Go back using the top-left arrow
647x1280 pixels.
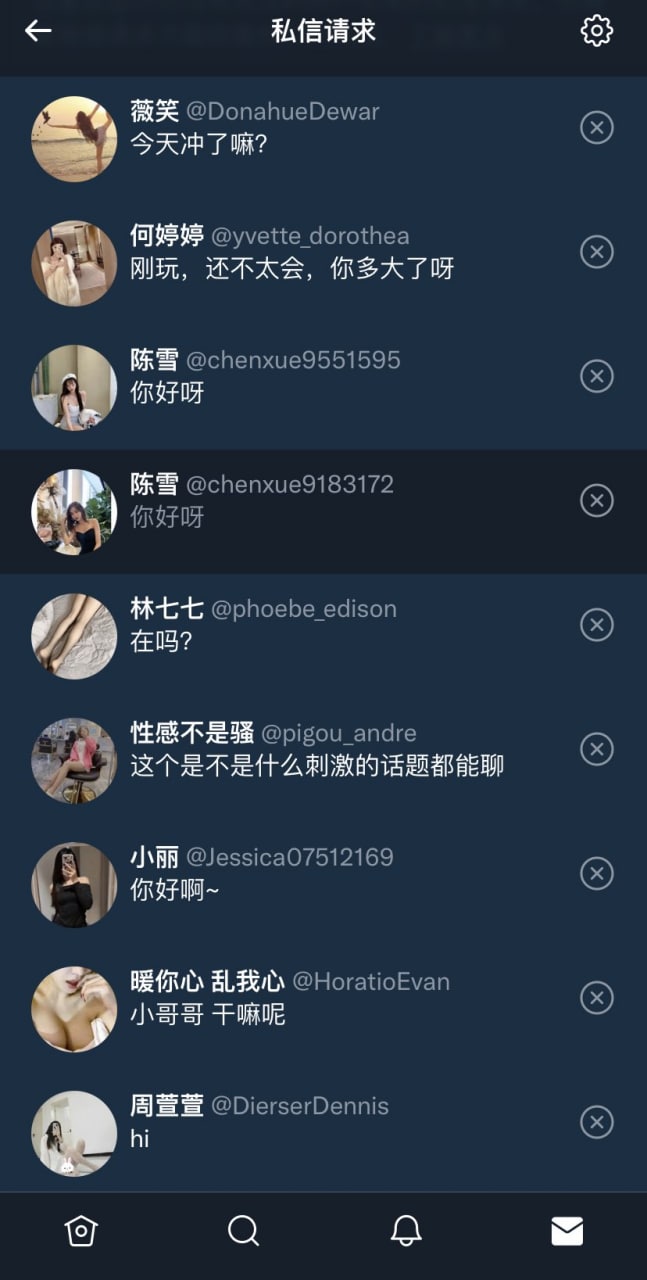click(x=38, y=31)
